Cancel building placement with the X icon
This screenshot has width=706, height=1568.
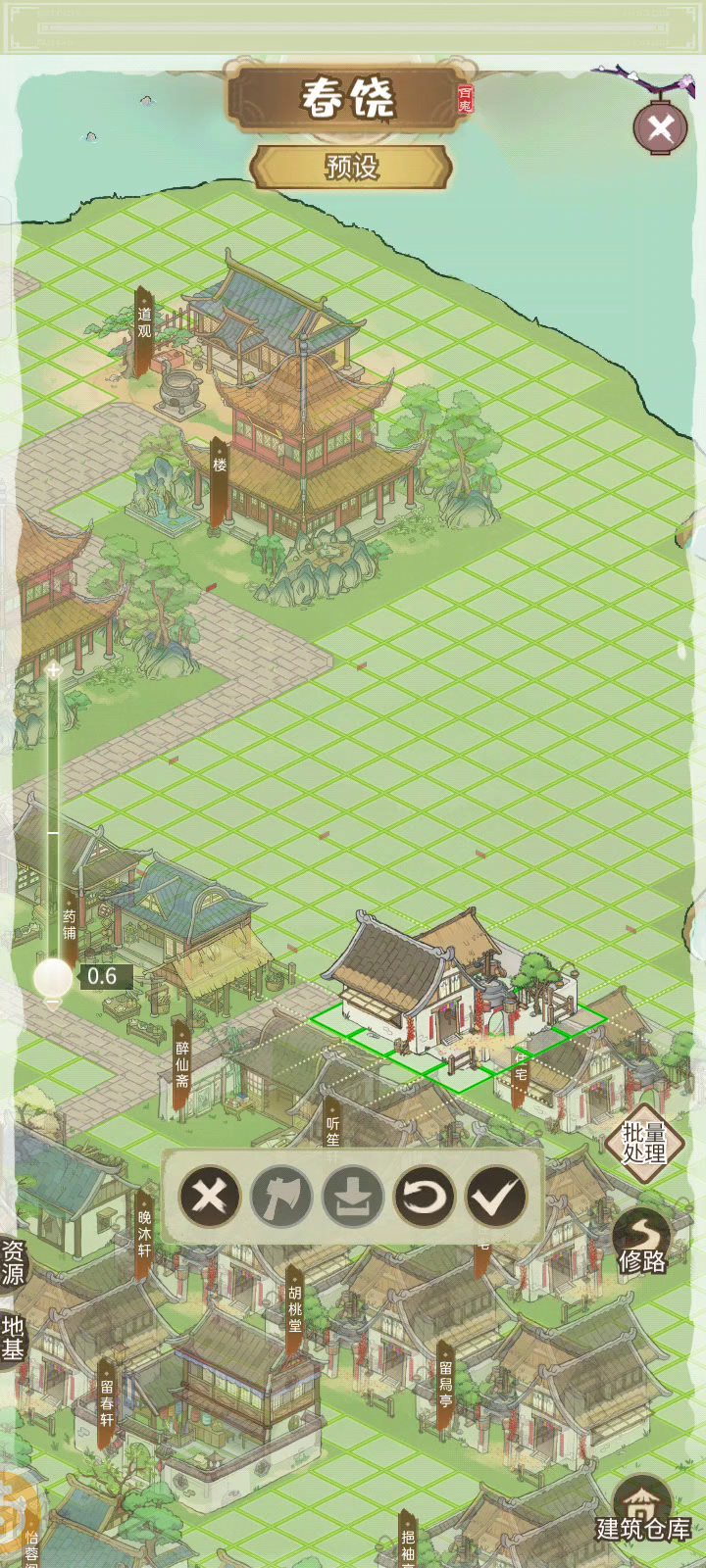point(210,1197)
